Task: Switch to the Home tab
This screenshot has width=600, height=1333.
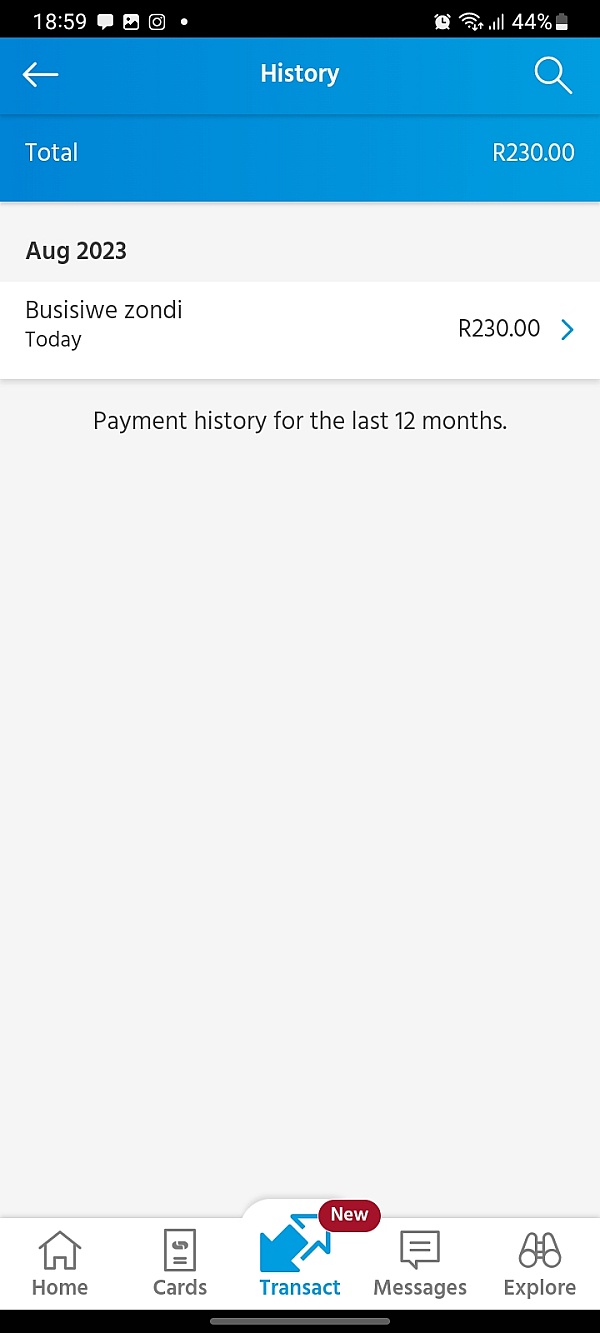Action: (60, 1263)
